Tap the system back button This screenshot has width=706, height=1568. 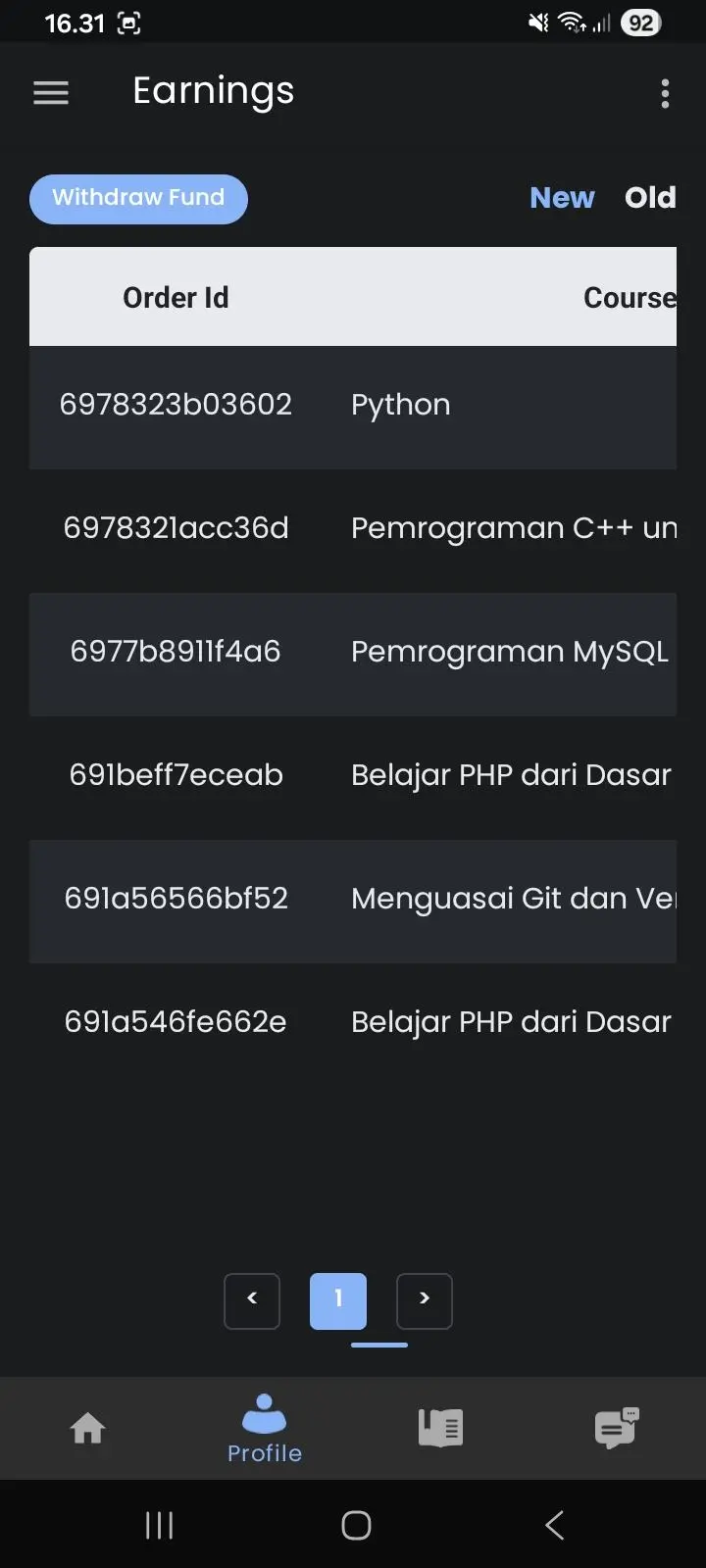[554, 1525]
